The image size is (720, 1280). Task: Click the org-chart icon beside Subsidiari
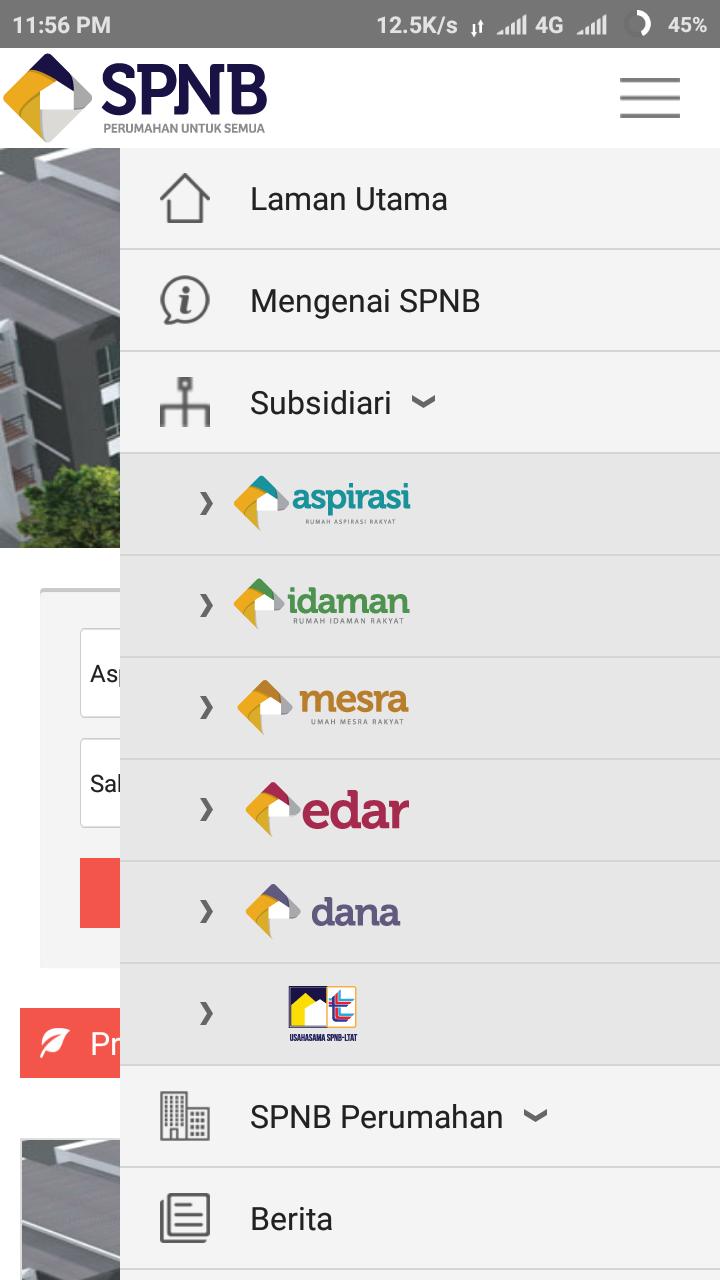[184, 401]
